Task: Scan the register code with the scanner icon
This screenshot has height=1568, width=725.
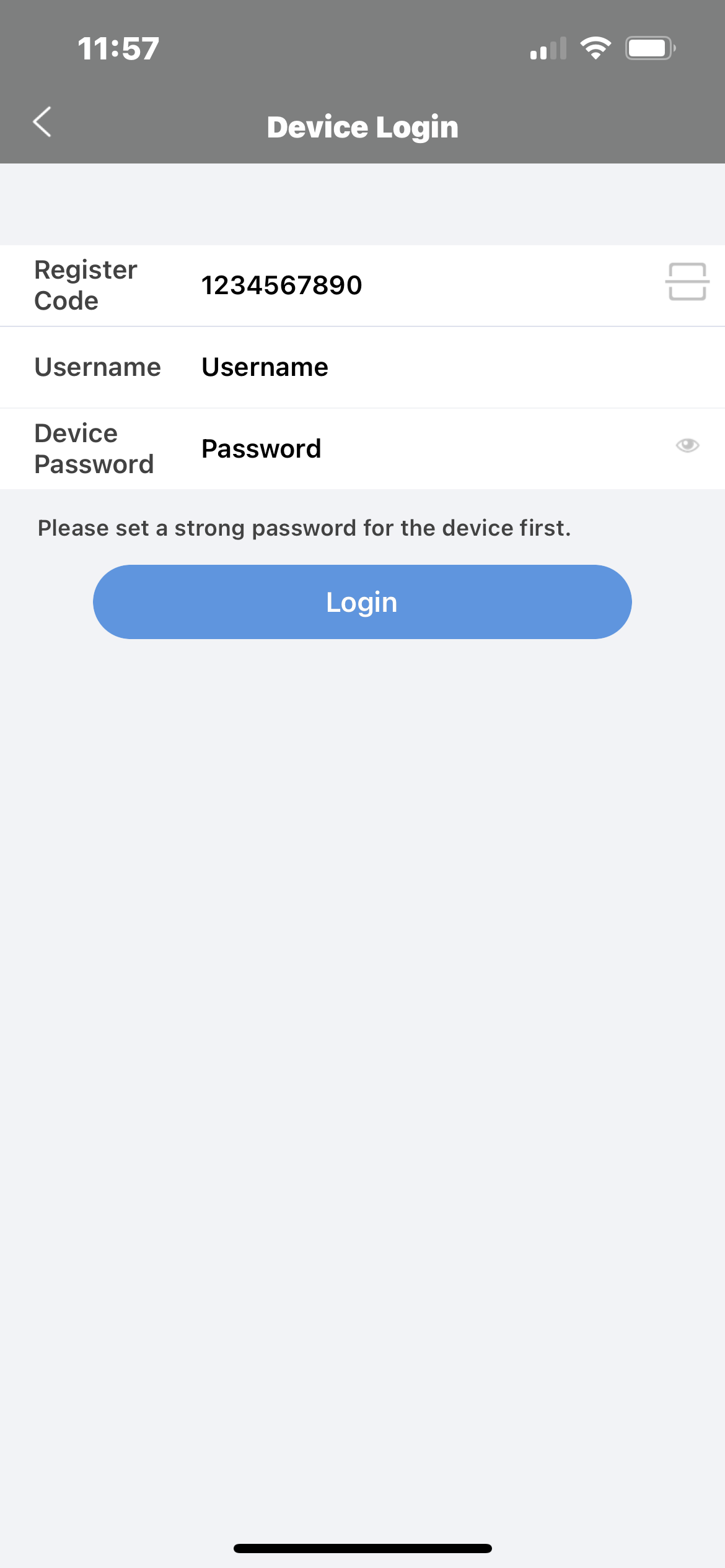Action: click(x=687, y=282)
